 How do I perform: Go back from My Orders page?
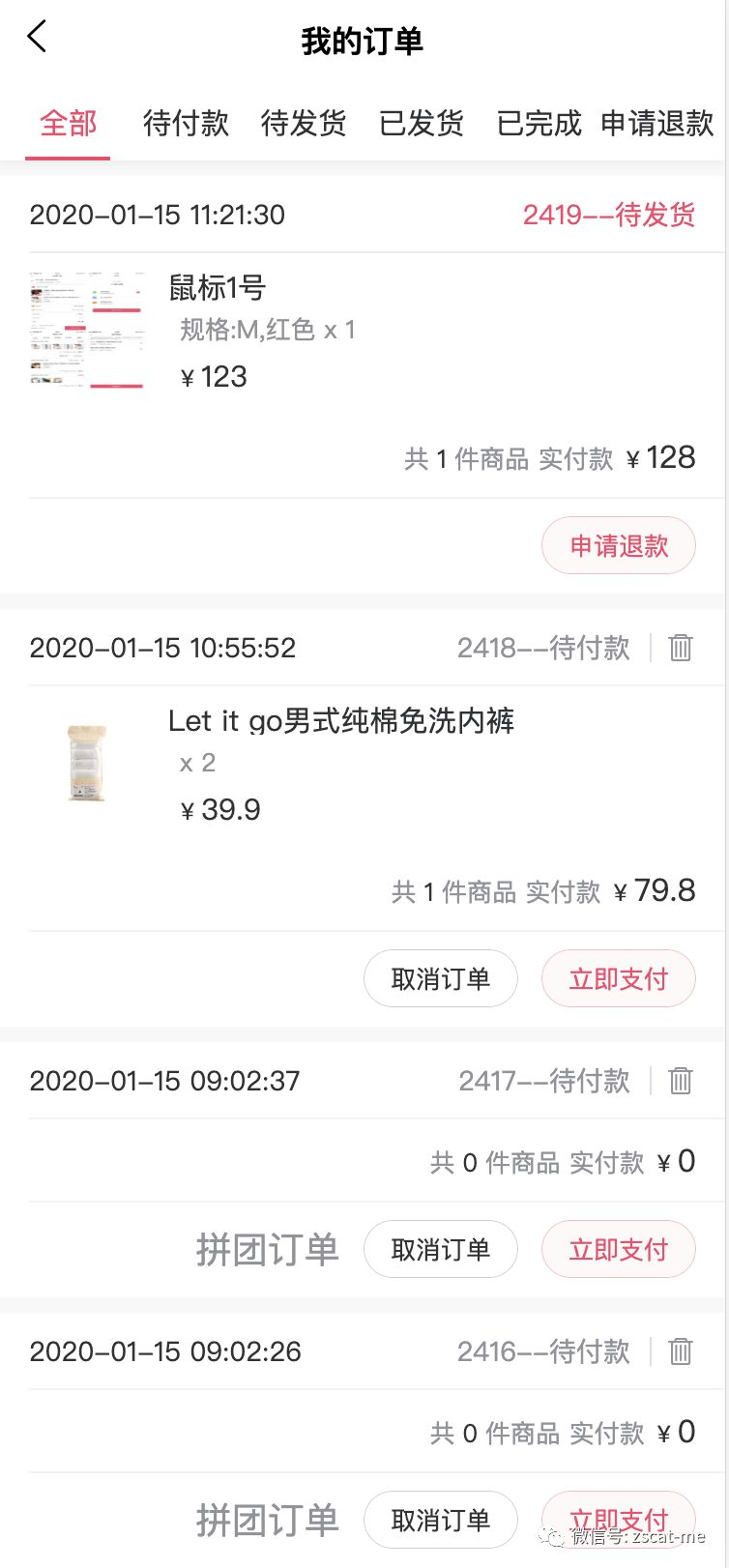point(37,39)
